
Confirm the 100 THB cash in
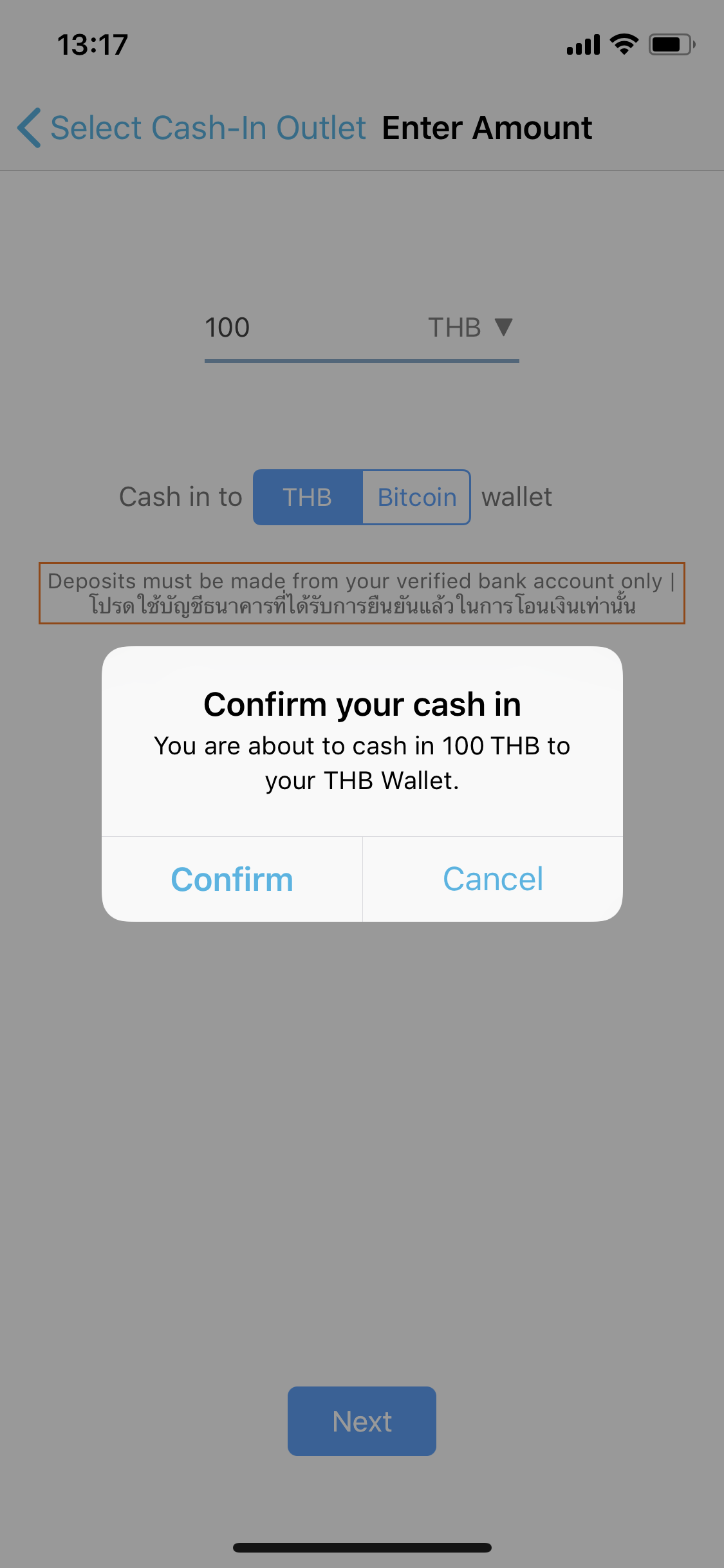[232, 879]
